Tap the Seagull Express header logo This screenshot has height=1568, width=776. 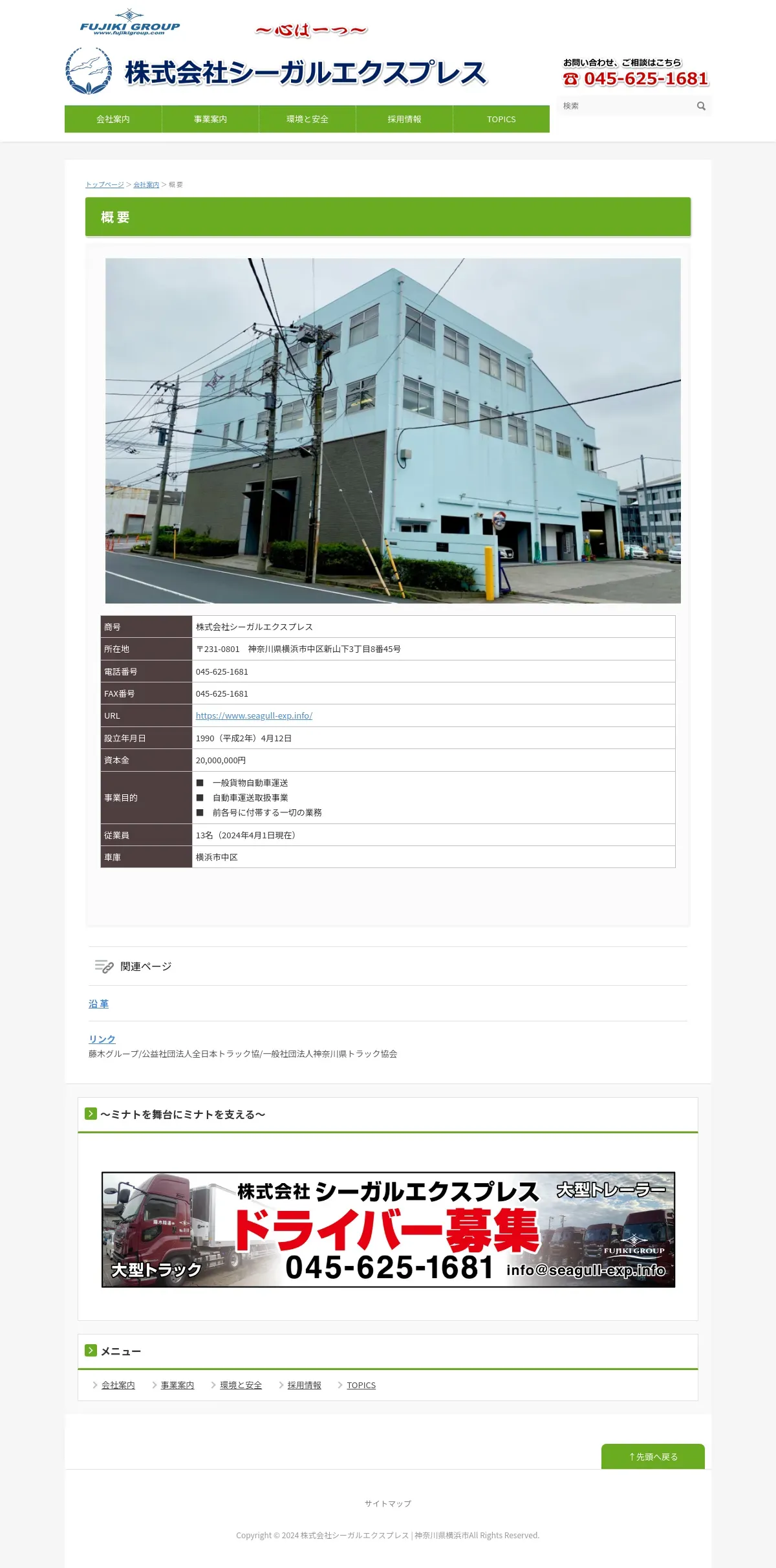[276, 71]
